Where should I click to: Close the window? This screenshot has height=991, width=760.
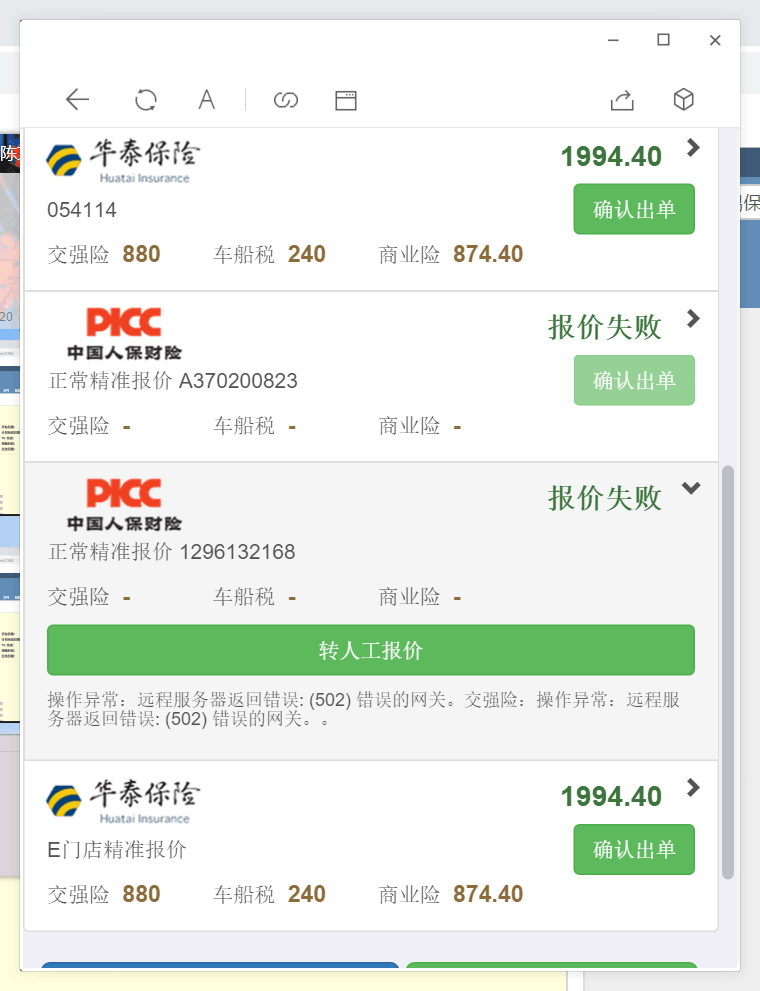(x=715, y=40)
